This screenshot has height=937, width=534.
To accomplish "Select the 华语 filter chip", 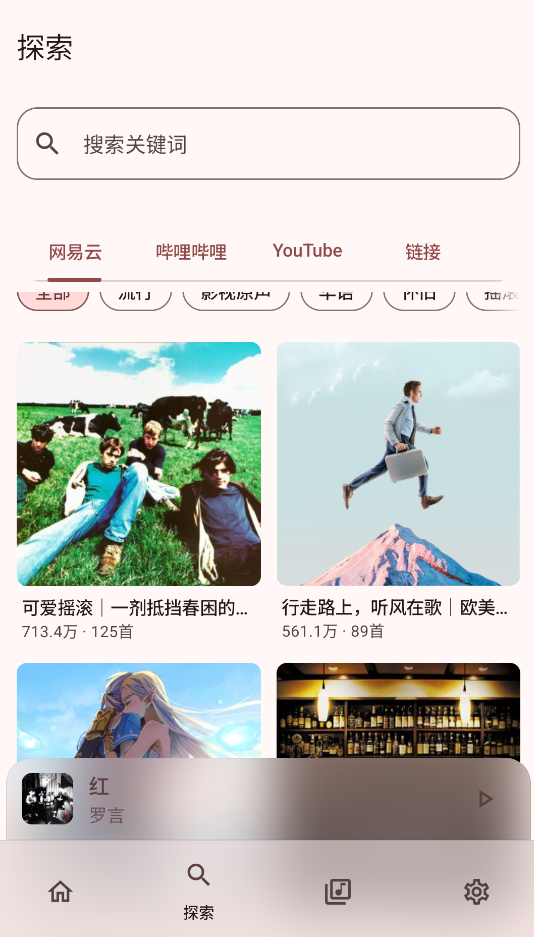I will tap(336, 298).
